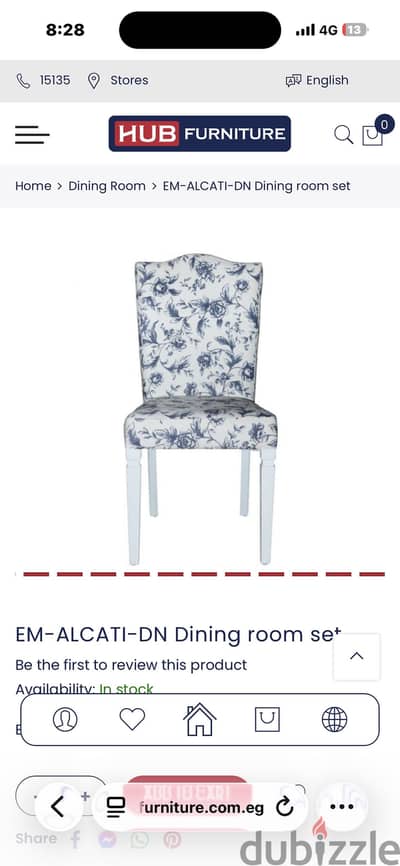Screen dimensions: 400x866
Task: Go back with the browser back arrow
Action: coord(58,807)
